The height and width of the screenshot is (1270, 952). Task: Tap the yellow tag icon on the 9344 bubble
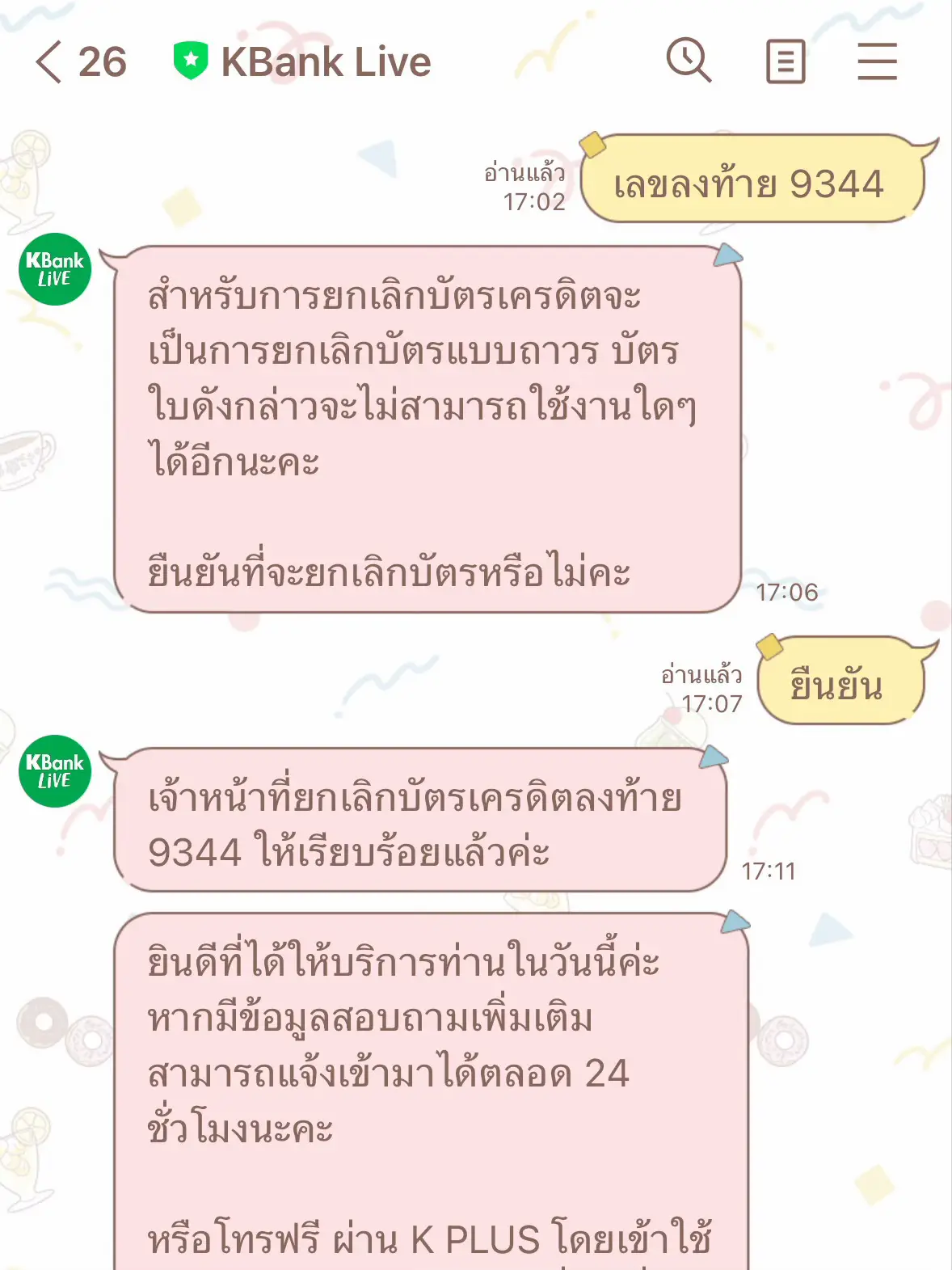(x=592, y=146)
